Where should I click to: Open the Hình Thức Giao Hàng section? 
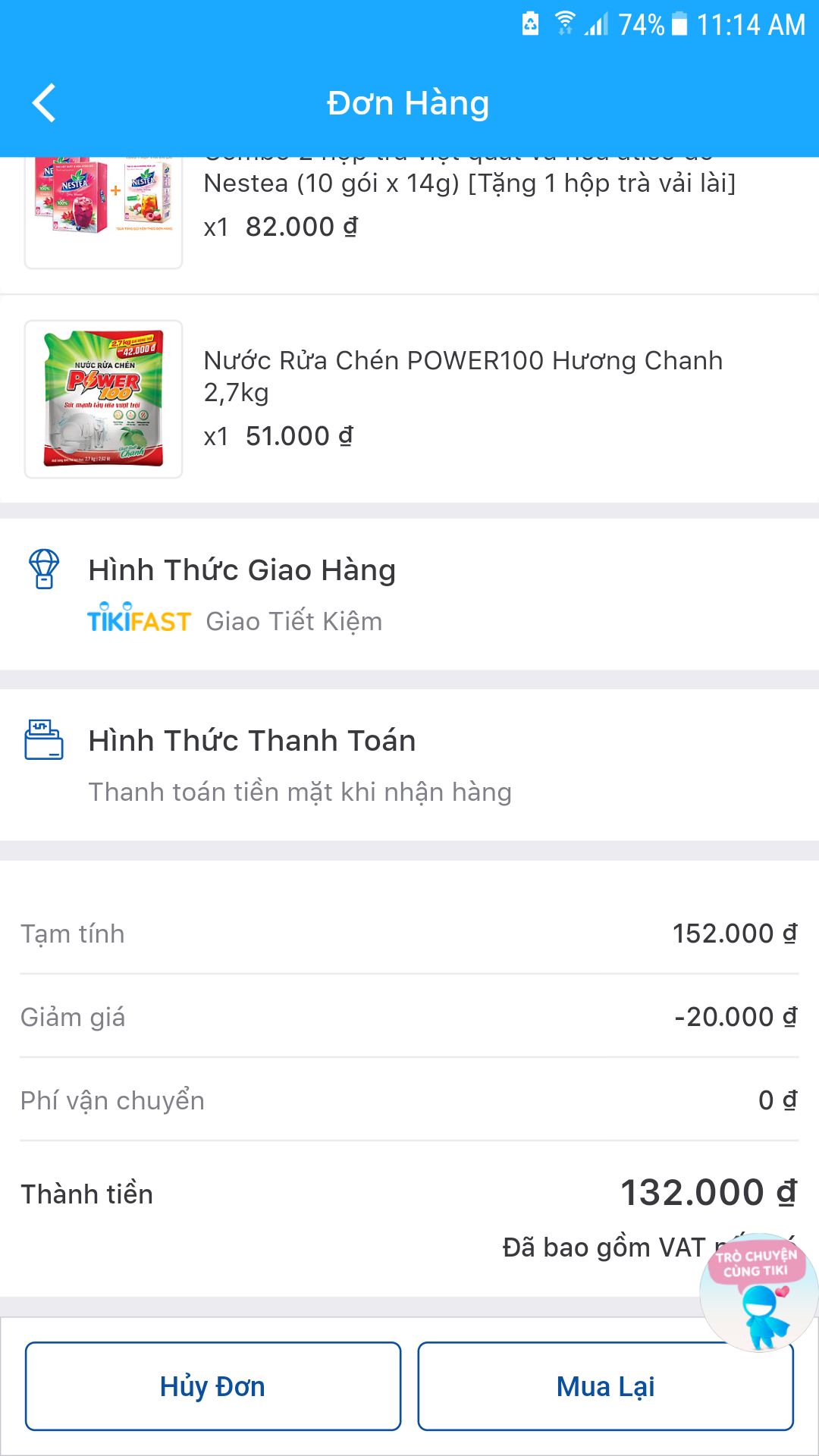click(243, 570)
